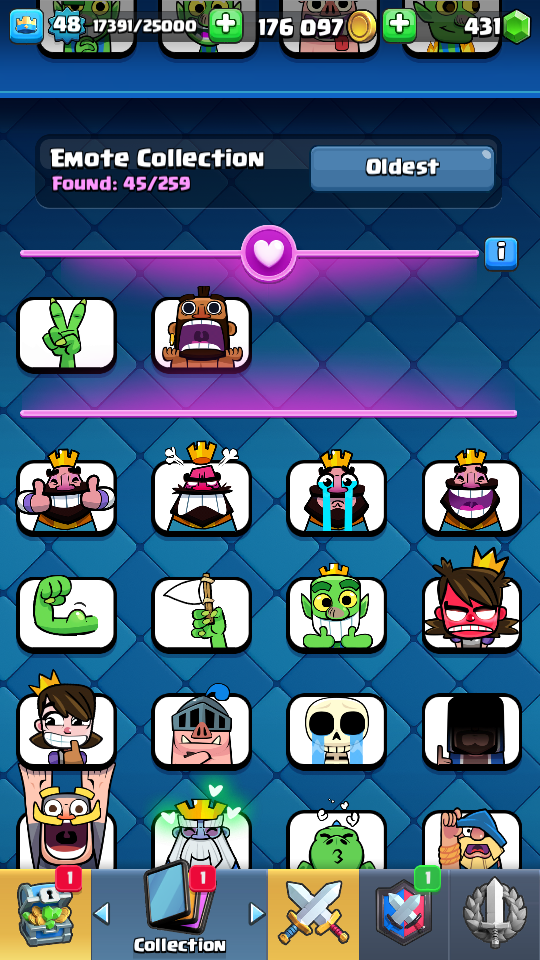Select the screaming Hog Rider emote
Image resolution: width=540 pixels, height=960 pixels.
[201, 334]
